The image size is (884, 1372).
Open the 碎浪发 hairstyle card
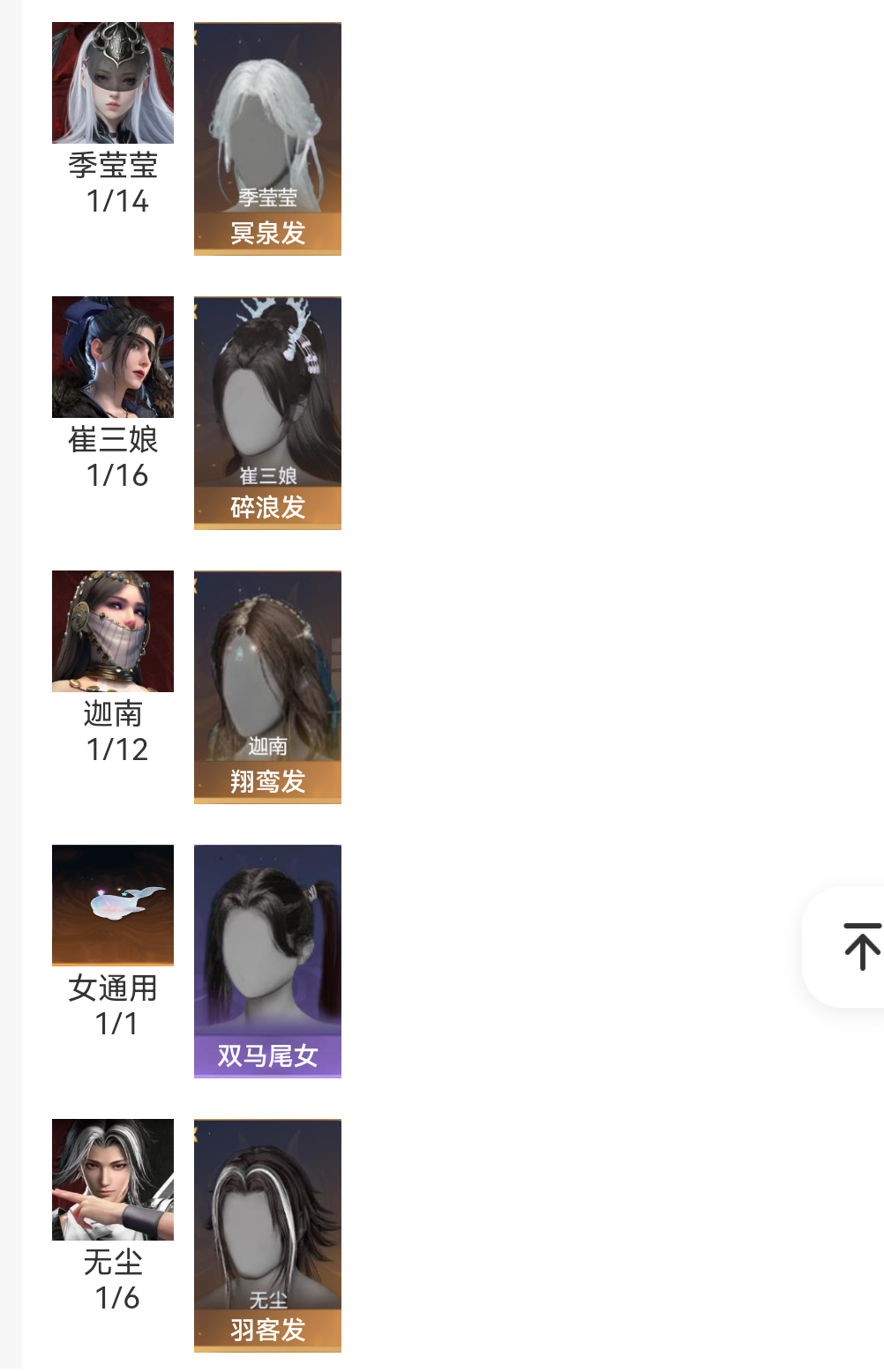pyautogui.click(x=267, y=413)
